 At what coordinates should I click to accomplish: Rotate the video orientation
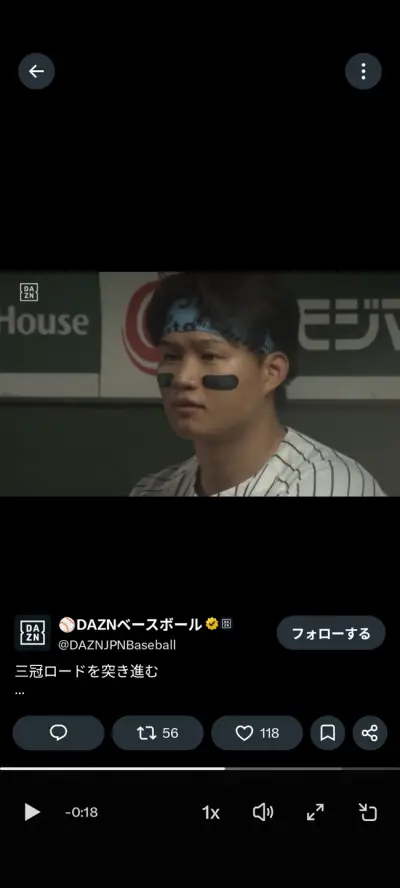(x=368, y=813)
